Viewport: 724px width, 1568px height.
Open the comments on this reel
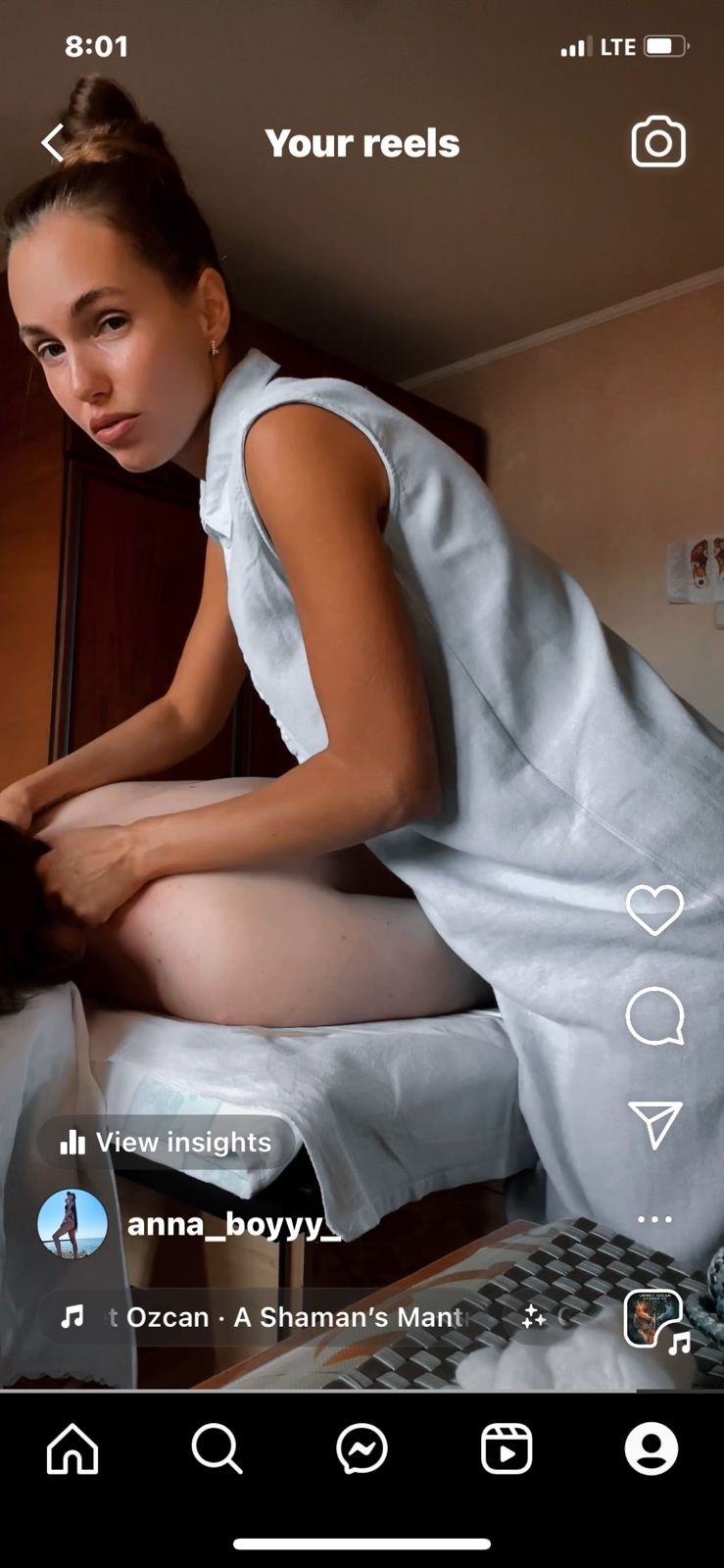tap(654, 1016)
